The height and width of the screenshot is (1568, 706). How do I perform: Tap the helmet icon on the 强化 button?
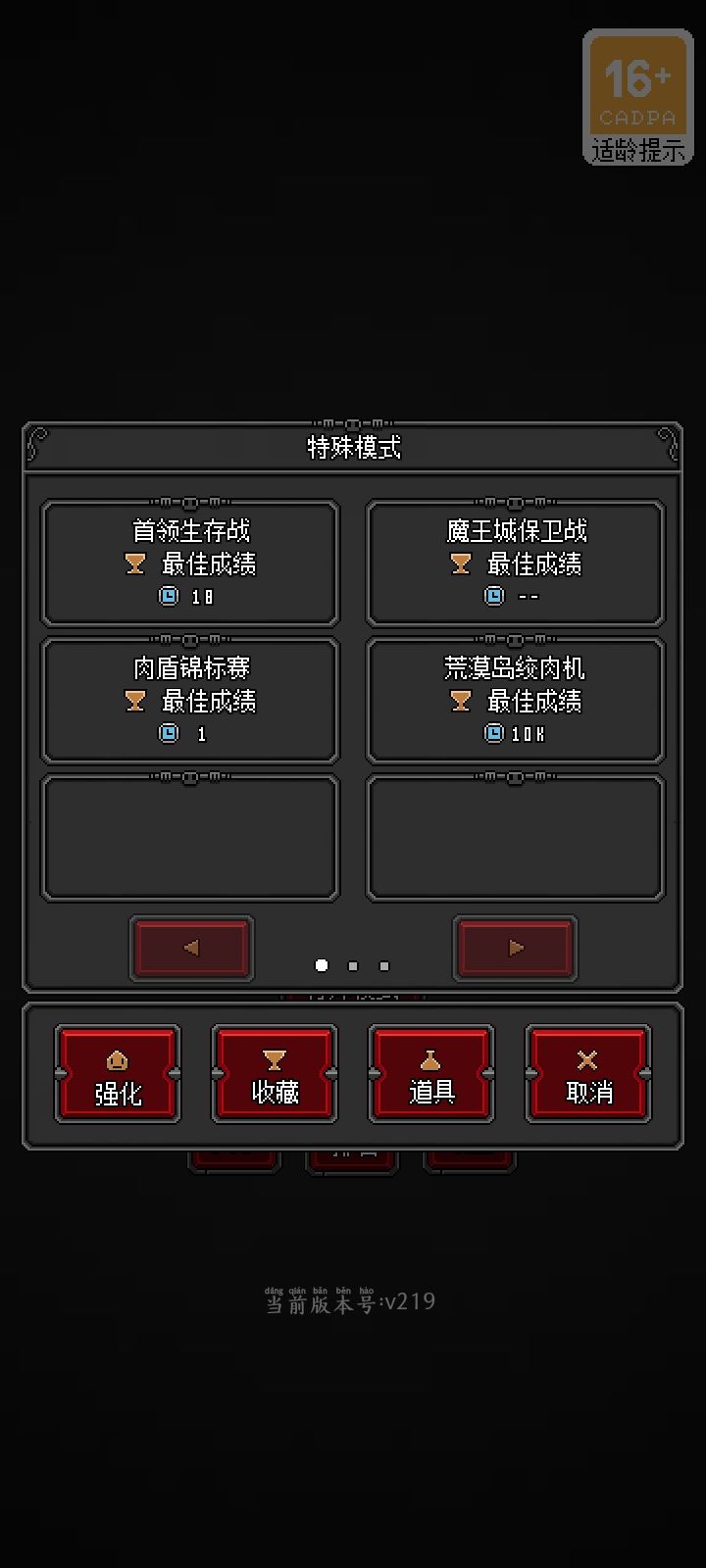click(118, 1059)
